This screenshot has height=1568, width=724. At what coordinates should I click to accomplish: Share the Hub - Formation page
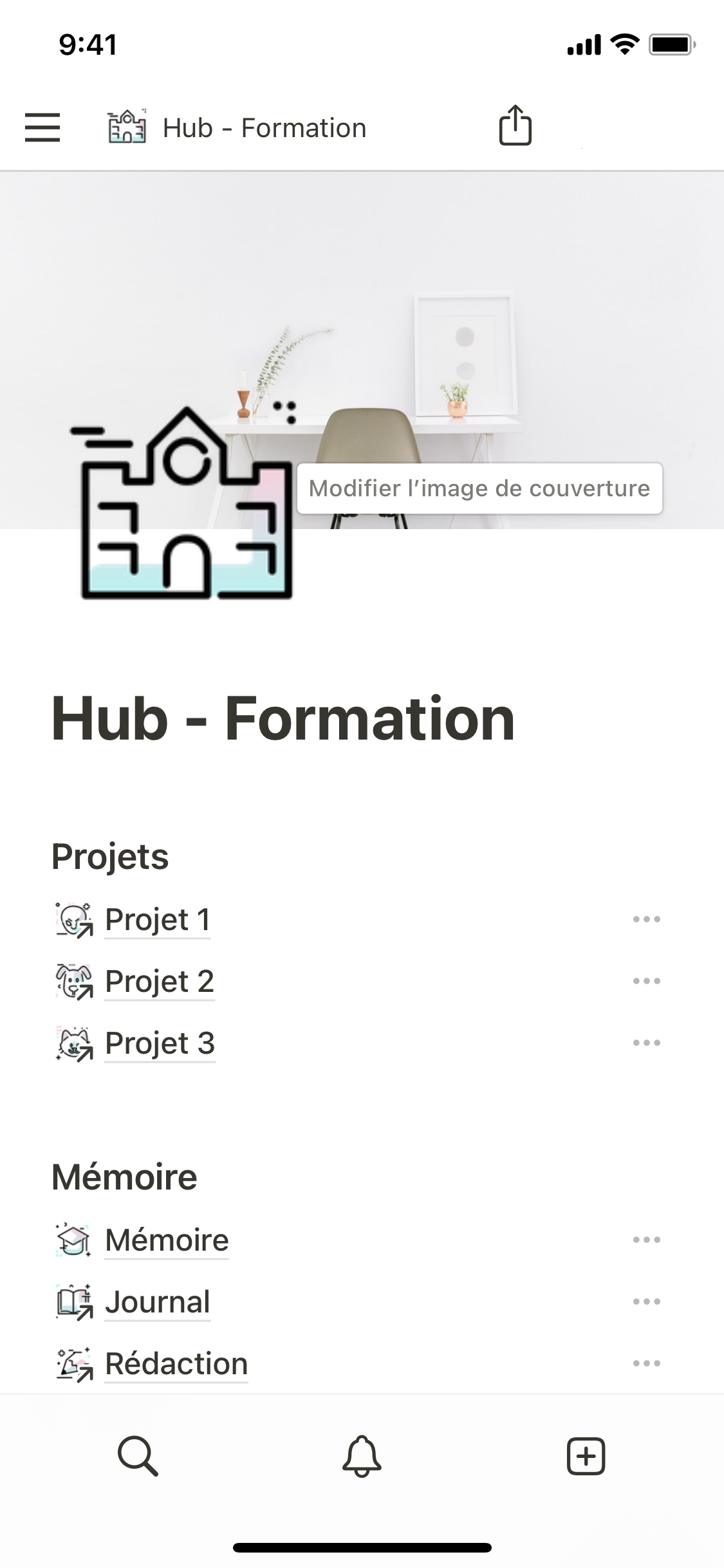point(515,126)
